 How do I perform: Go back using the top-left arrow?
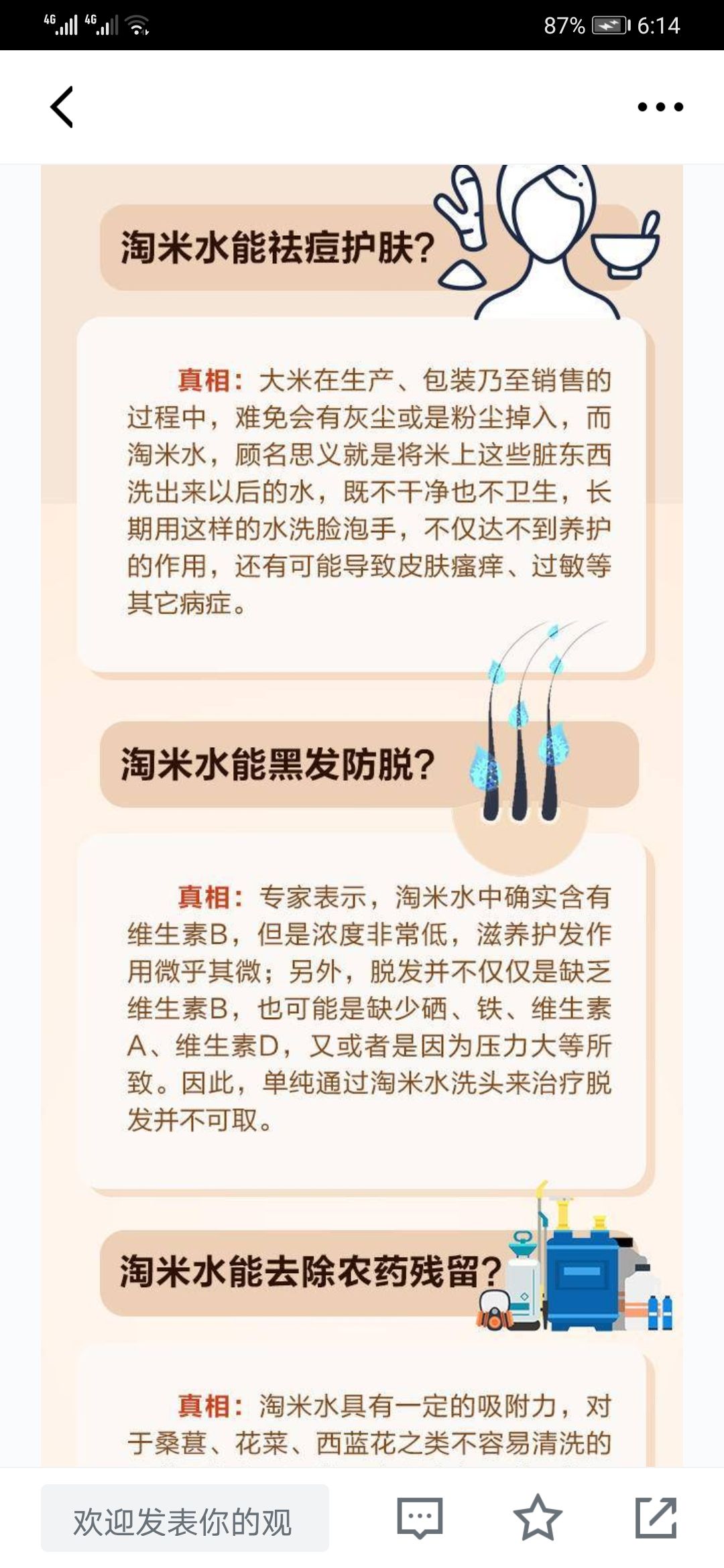click(x=62, y=107)
